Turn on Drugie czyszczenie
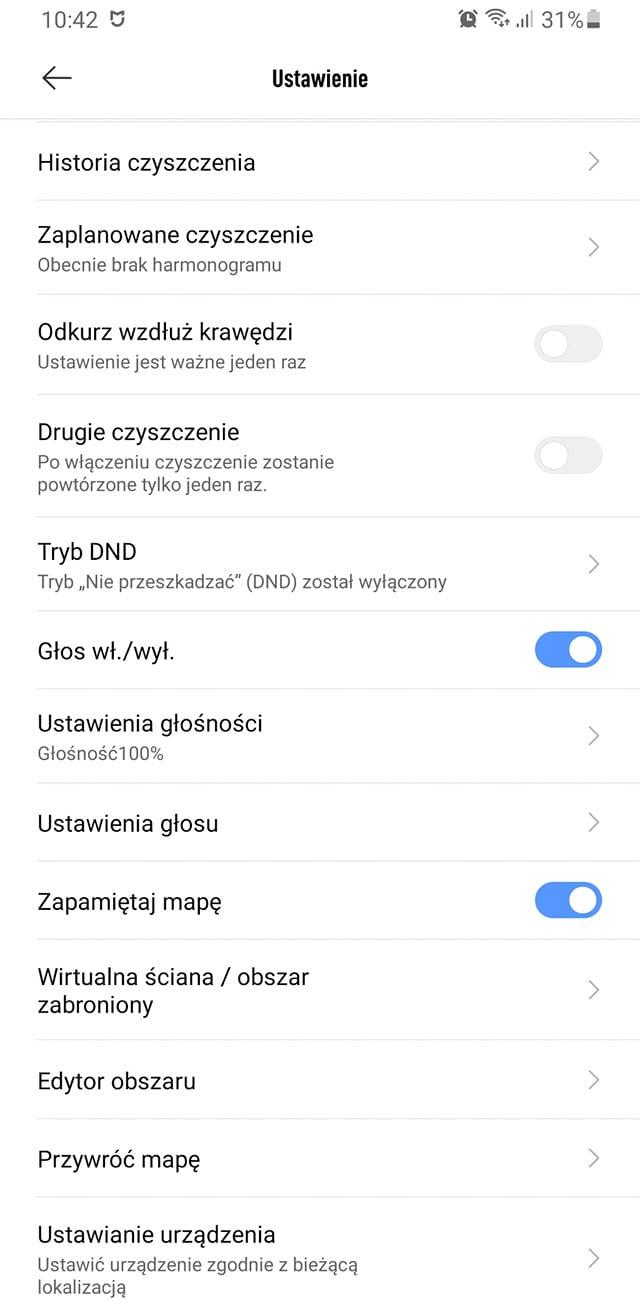This screenshot has width=640, height=1315. click(568, 456)
